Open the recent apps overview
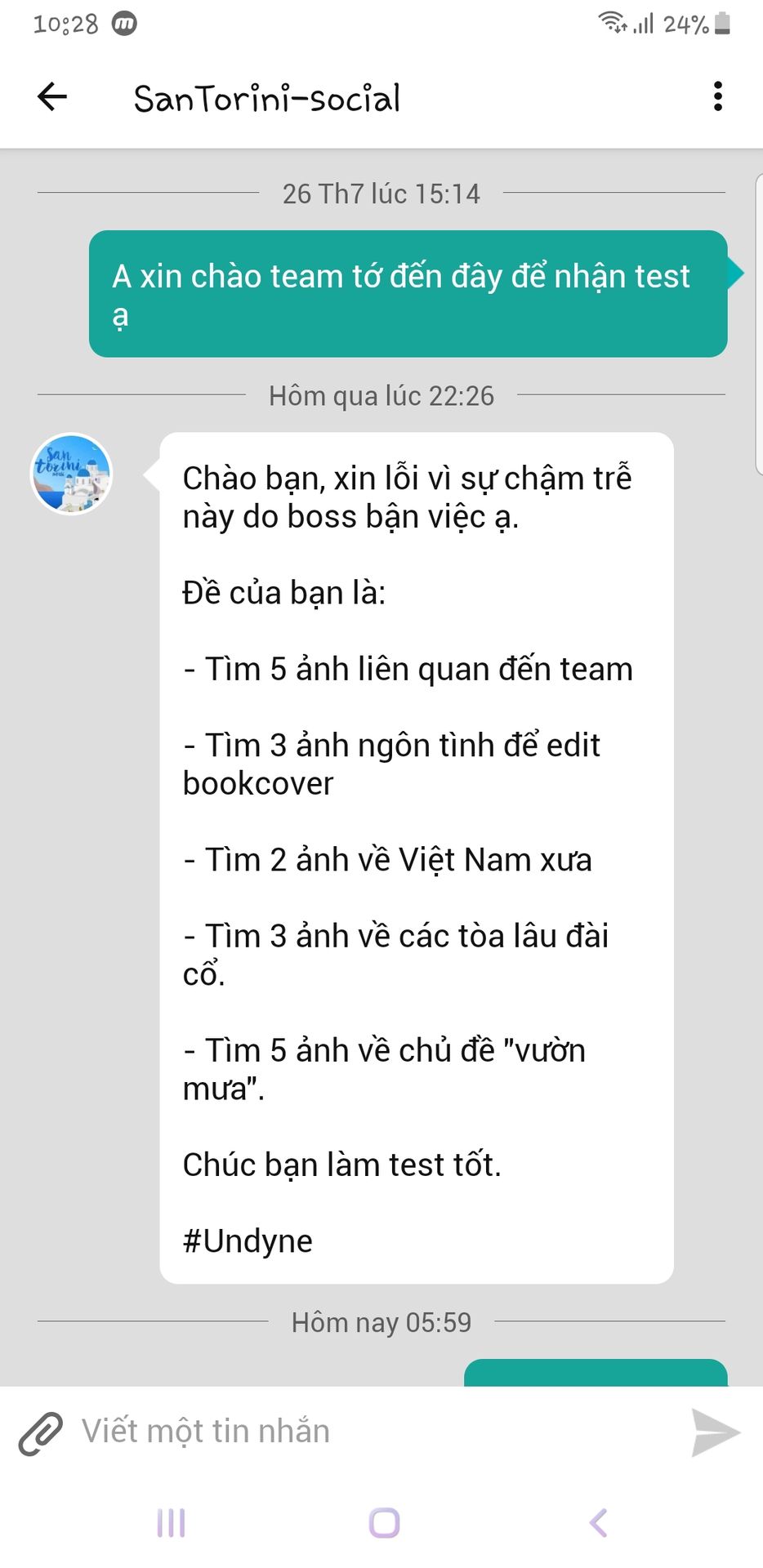Image resolution: width=763 pixels, height=1568 pixels. tap(171, 1523)
